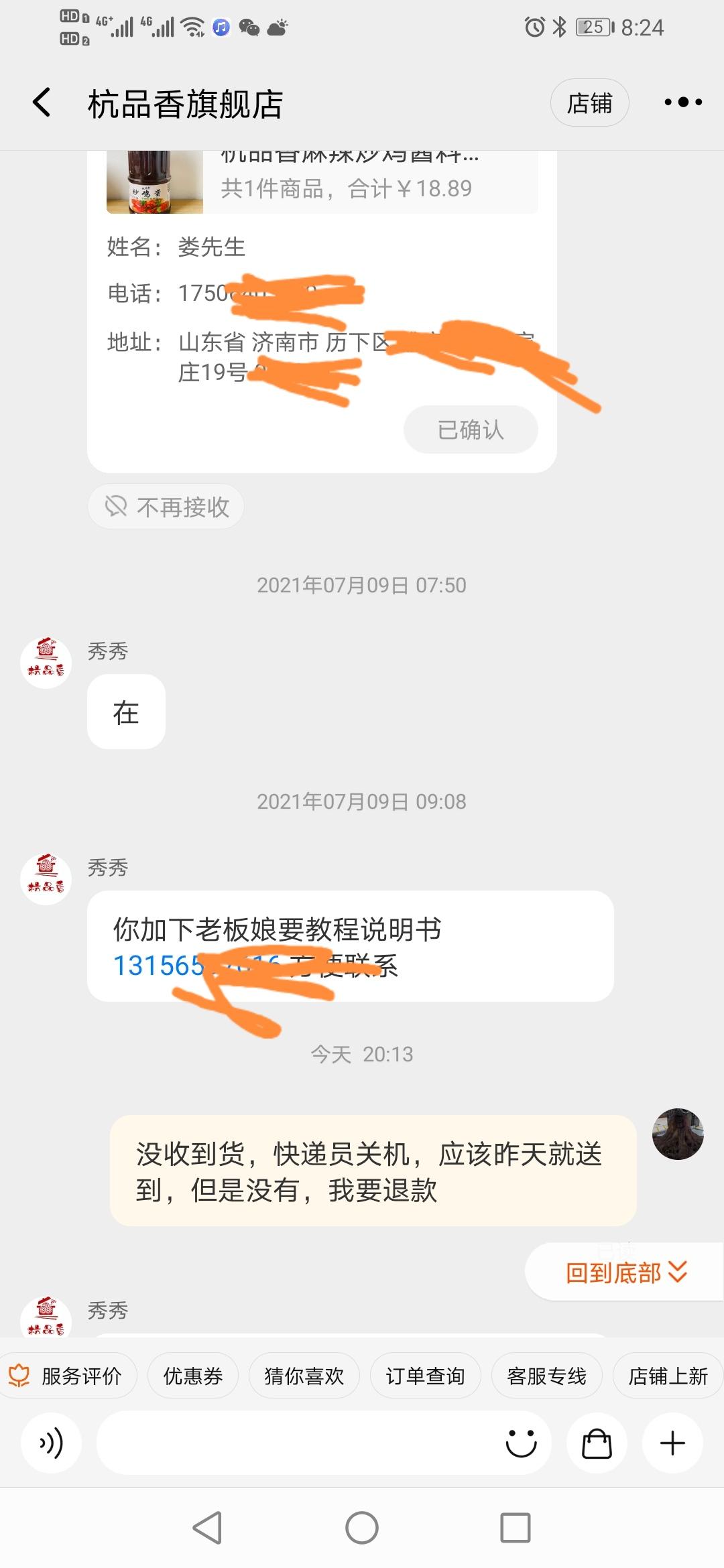View 店铺上新 new arrivals chip
Viewport: 724px width, 1568px height.
click(668, 1376)
